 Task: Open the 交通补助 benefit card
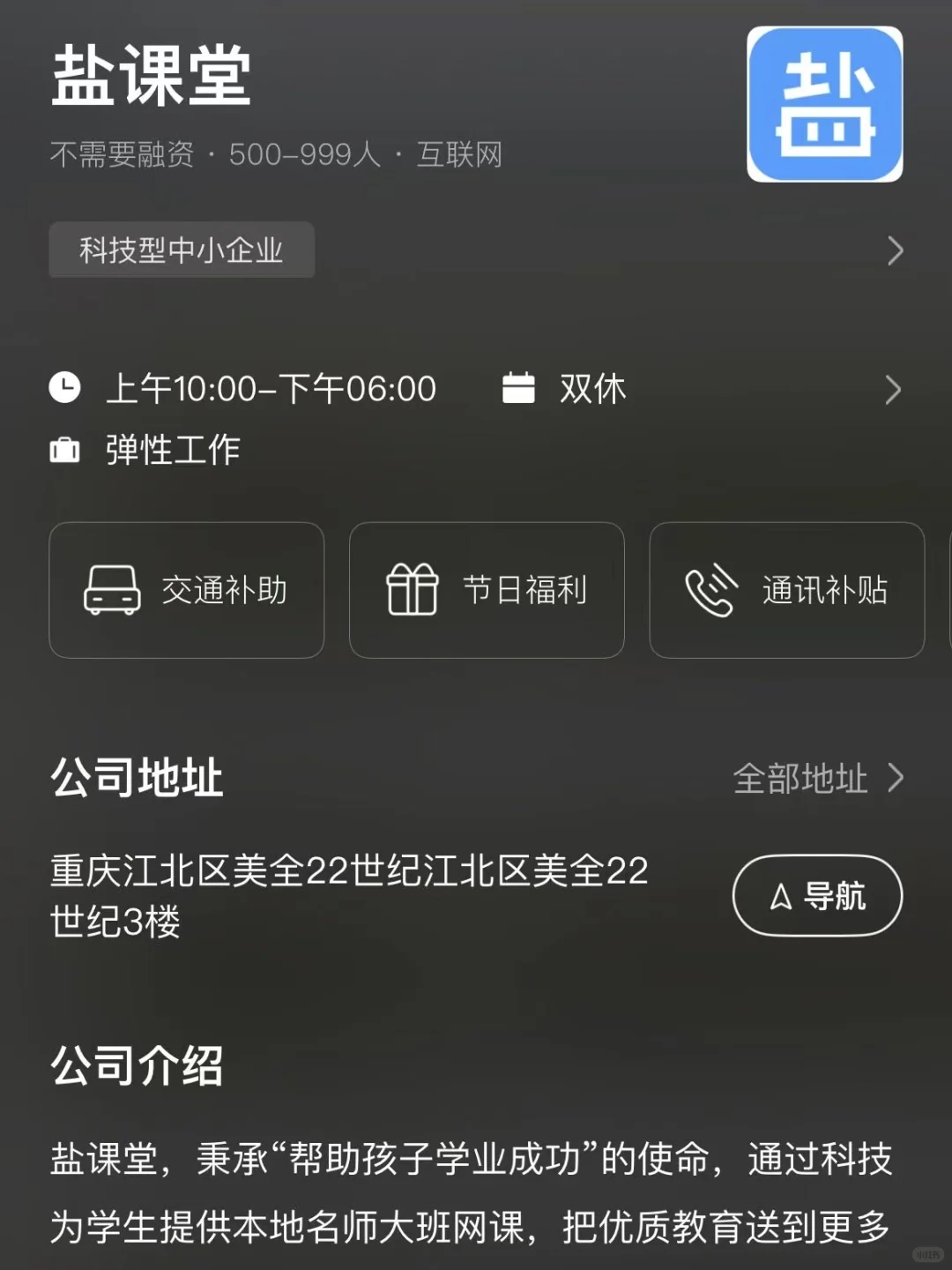(x=187, y=590)
